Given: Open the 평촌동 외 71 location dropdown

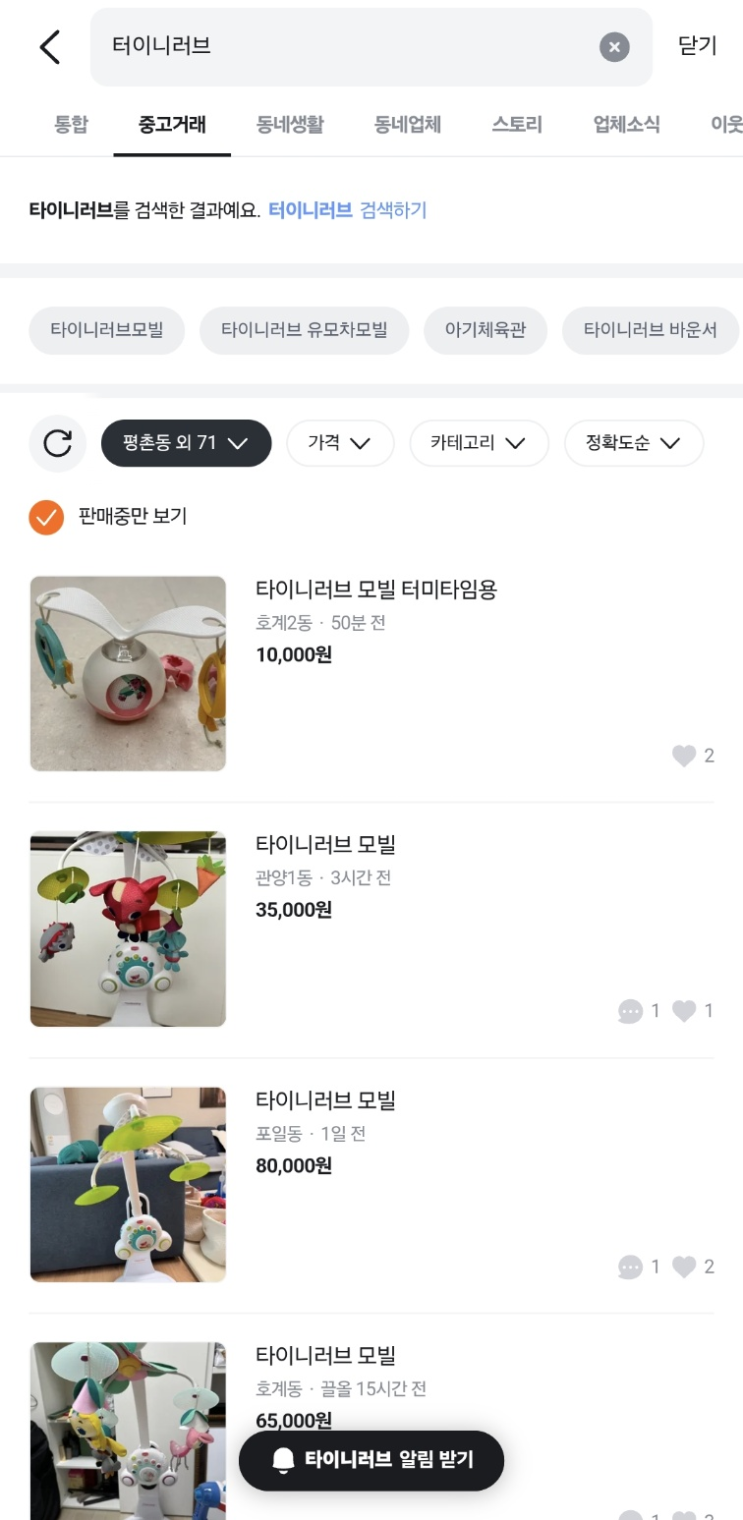Looking at the screenshot, I should [x=186, y=443].
